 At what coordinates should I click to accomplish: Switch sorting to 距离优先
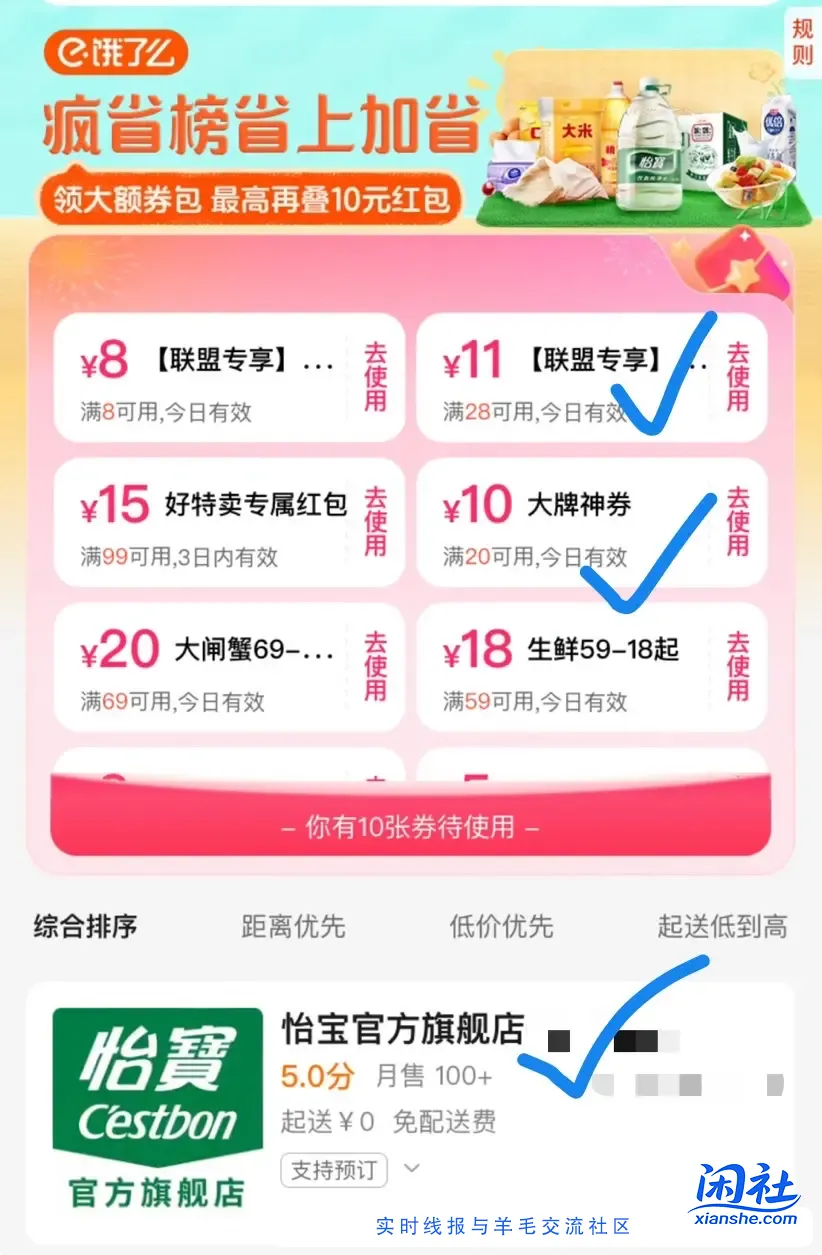tap(293, 927)
